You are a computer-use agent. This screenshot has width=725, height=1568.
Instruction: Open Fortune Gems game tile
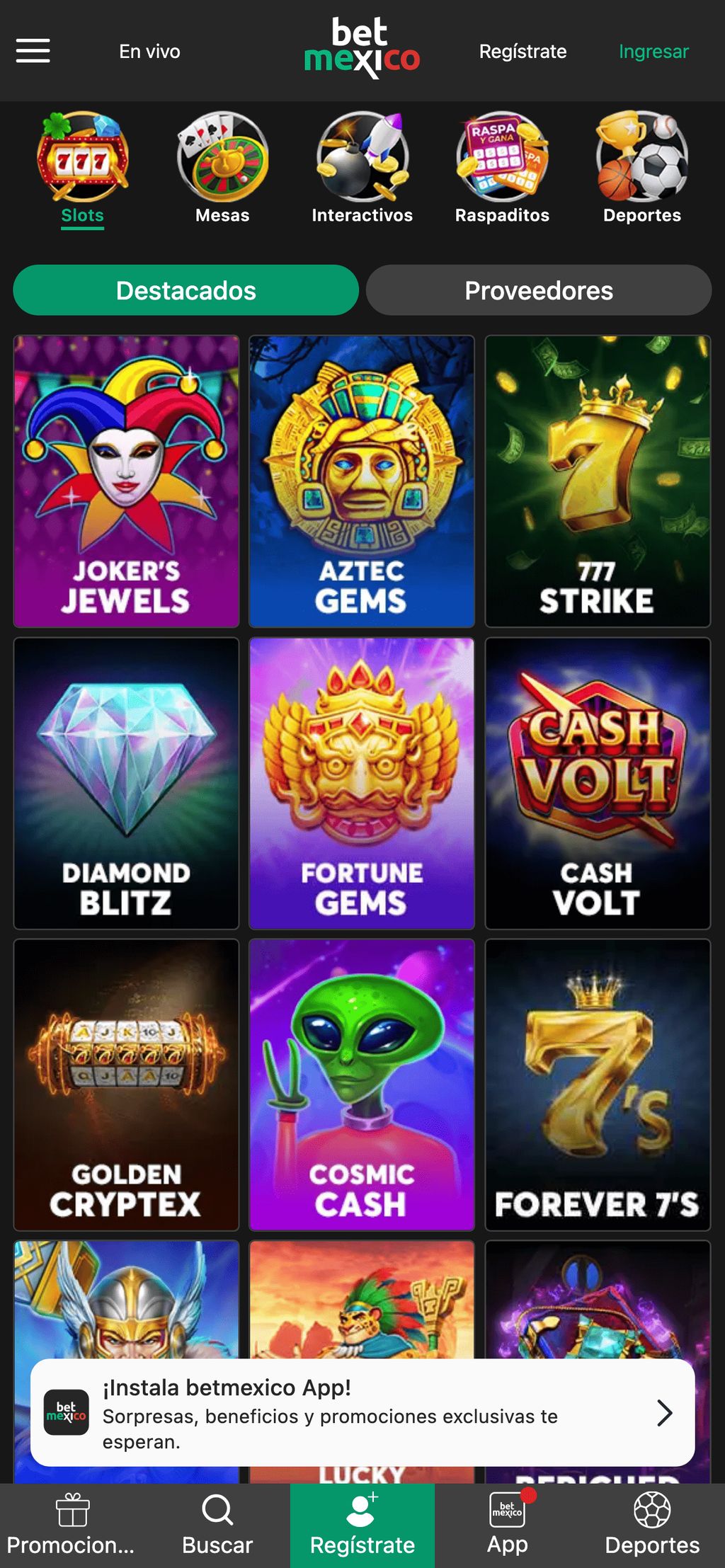[362, 784]
